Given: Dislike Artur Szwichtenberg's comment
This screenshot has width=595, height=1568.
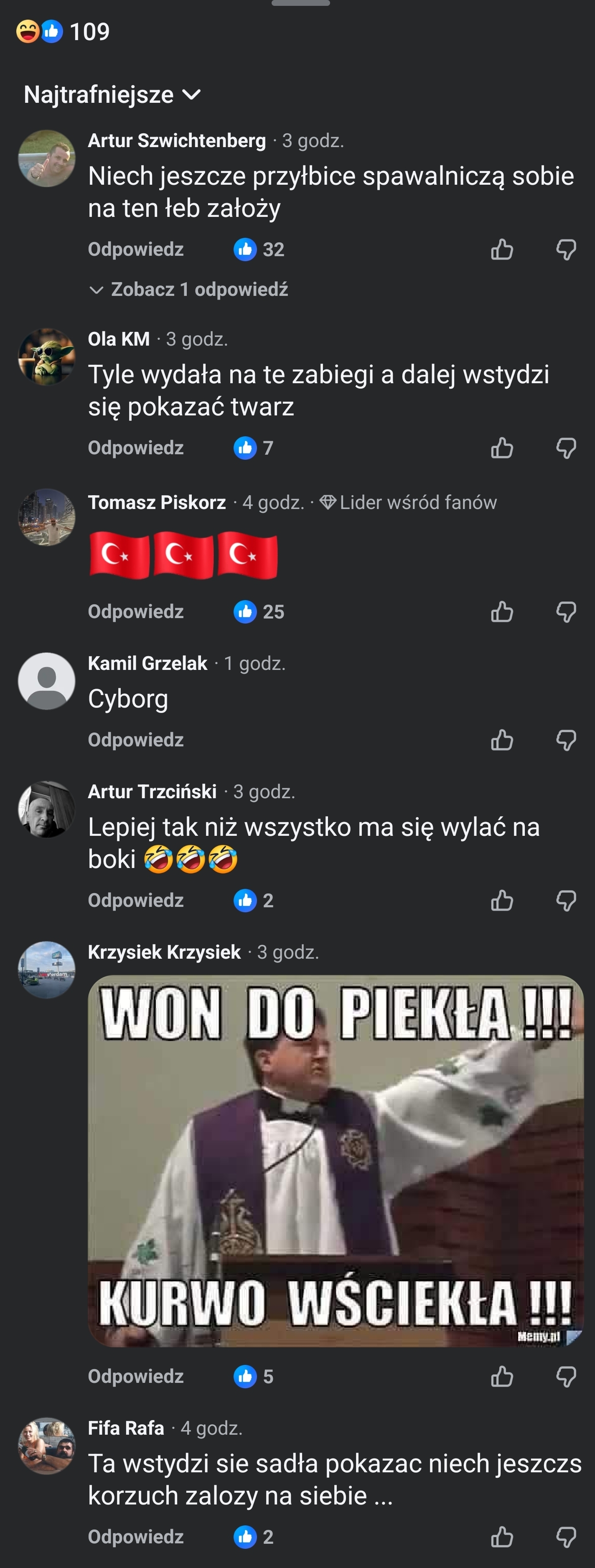Looking at the screenshot, I should [566, 249].
